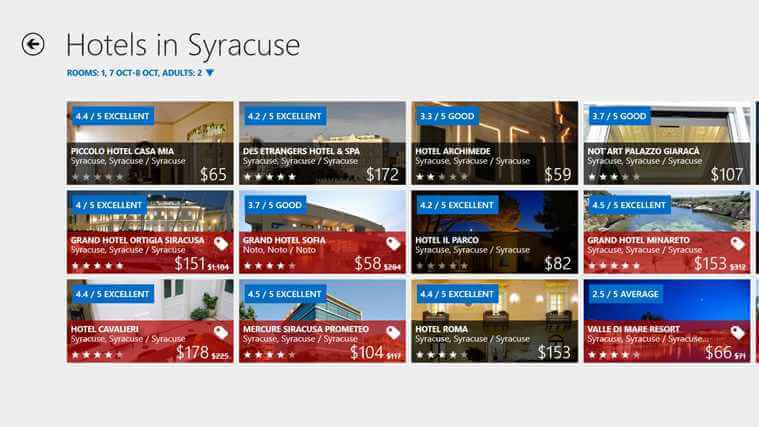This screenshot has width=759, height=427.
Task: Open Des Etrangers Hotel & Spa card
Action: (x=323, y=143)
